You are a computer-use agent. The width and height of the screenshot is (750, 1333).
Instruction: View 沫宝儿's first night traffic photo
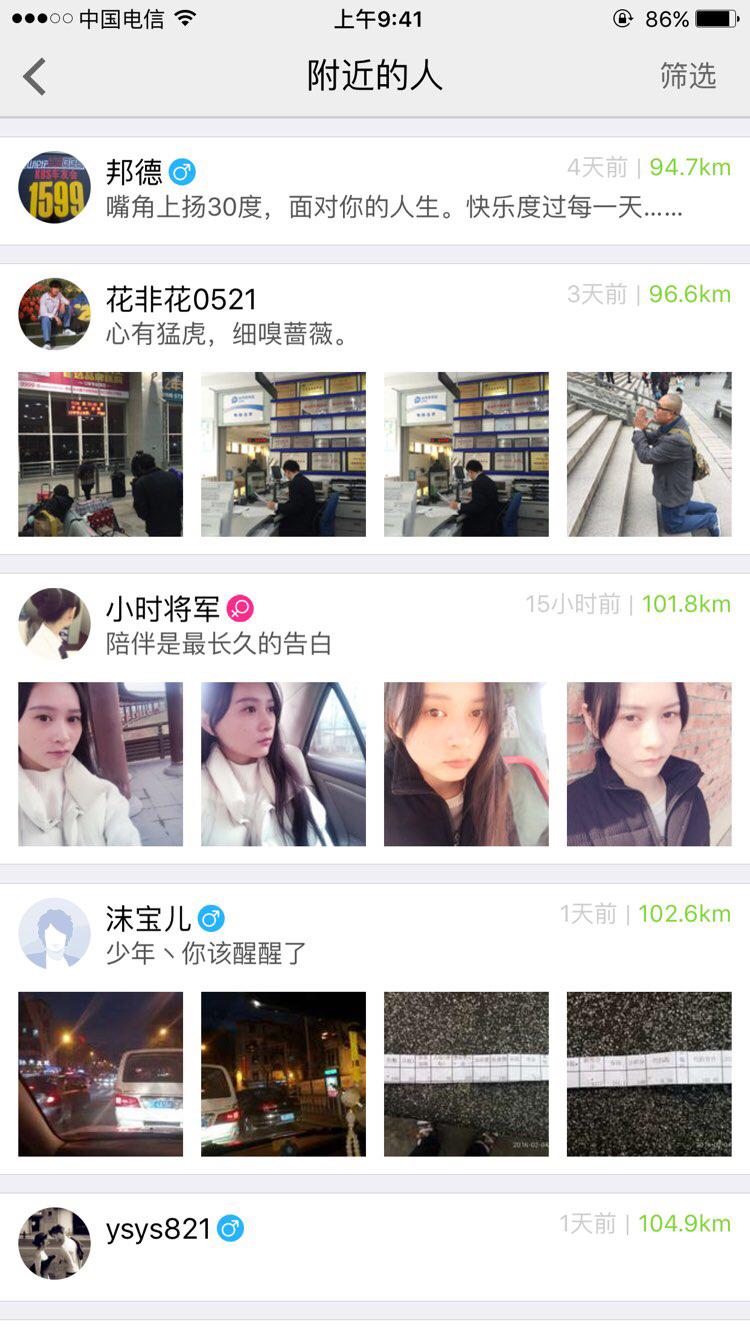[x=100, y=1074]
